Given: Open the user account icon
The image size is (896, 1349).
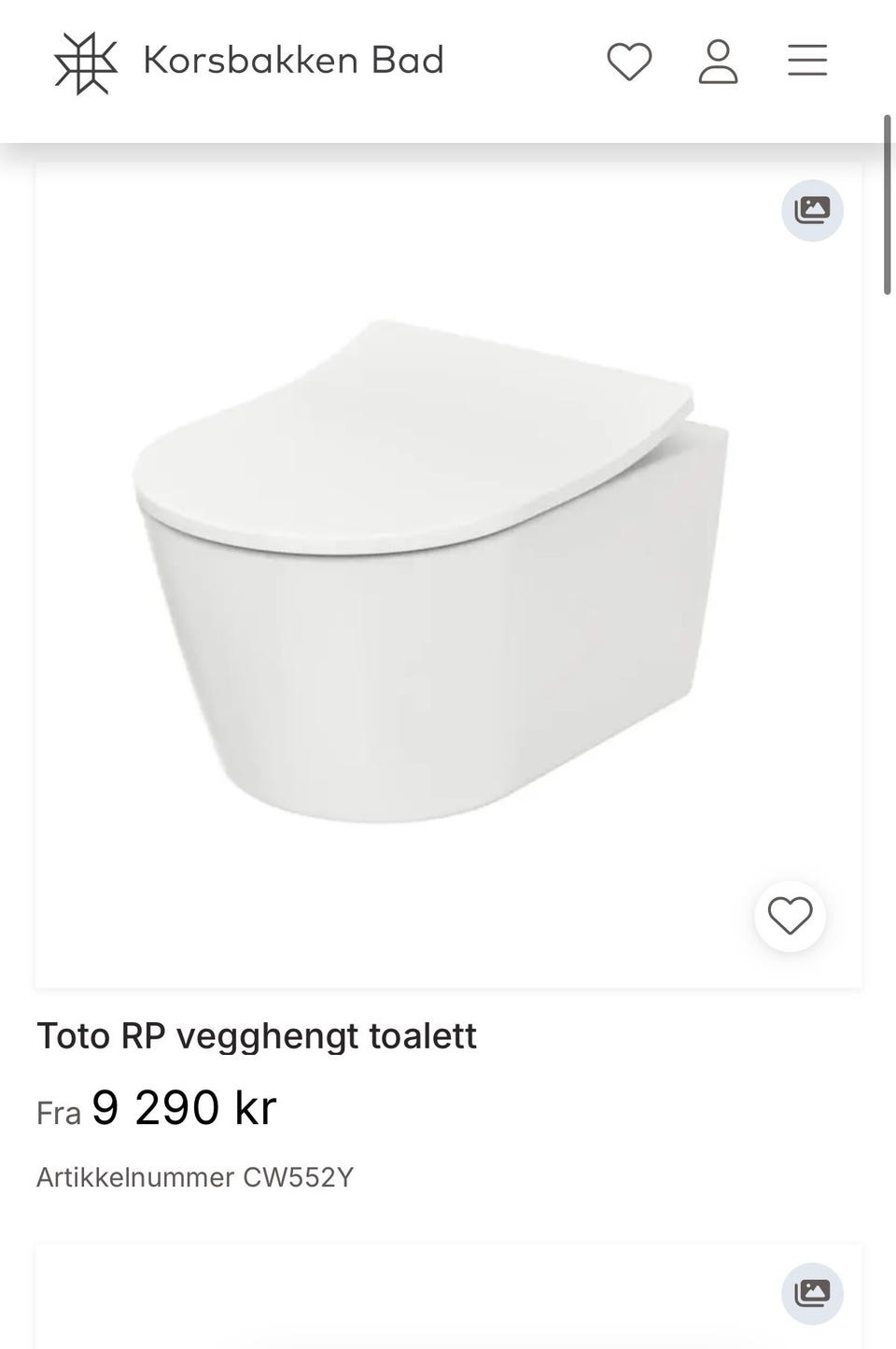Looking at the screenshot, I should point(718,62).
